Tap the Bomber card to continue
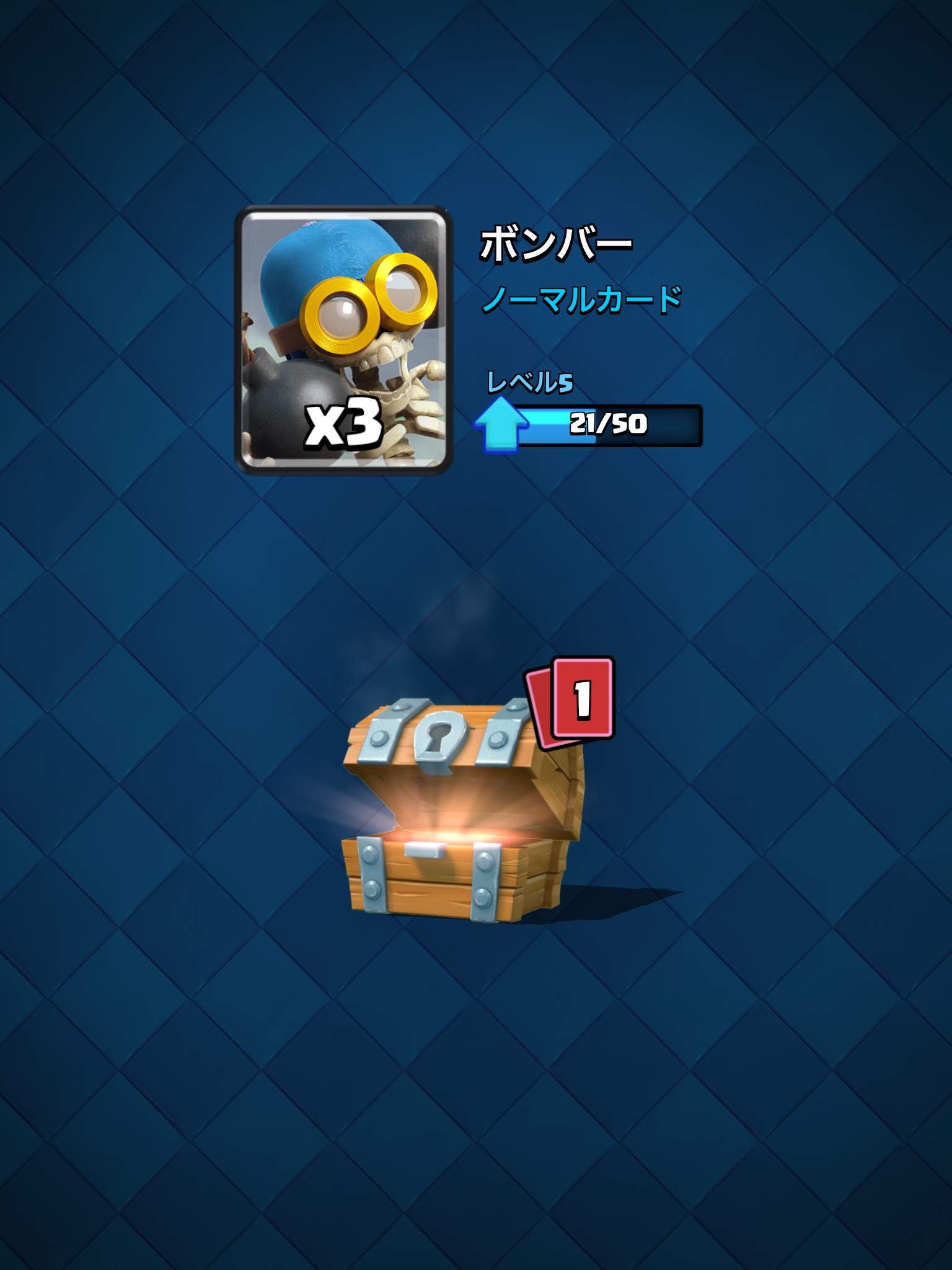The image size is (952, 1270). point(343,340)
